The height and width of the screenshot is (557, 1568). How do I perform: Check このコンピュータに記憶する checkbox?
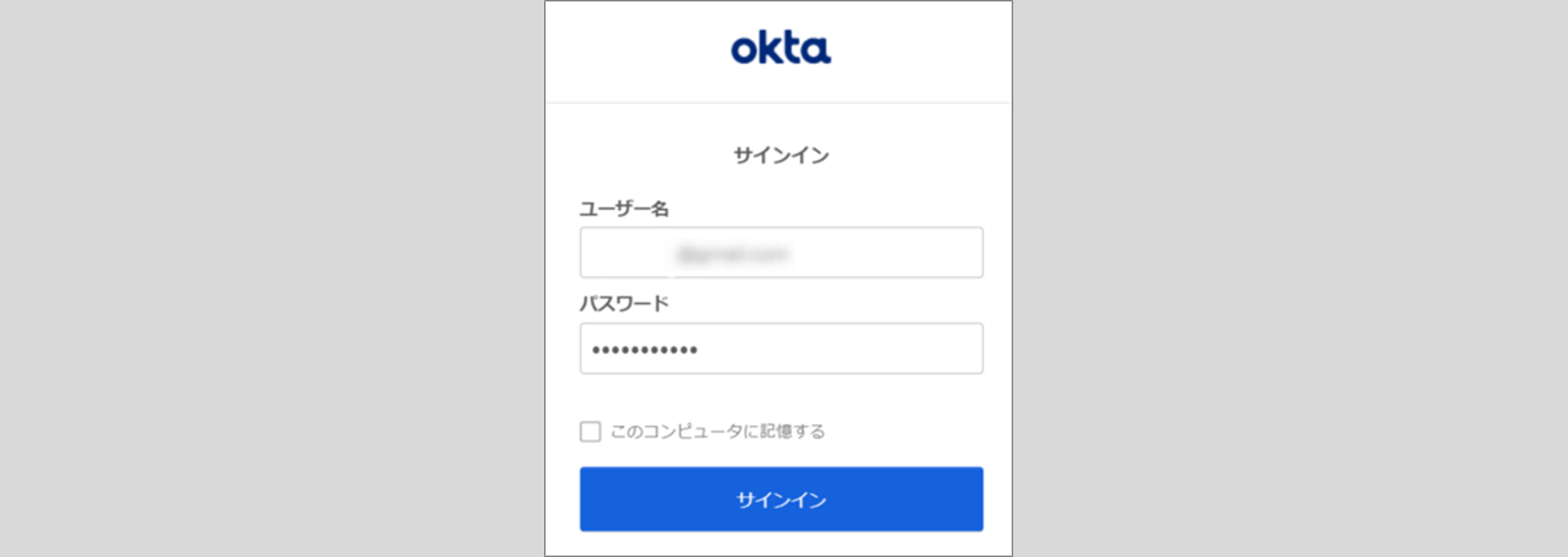pos(590,431)
